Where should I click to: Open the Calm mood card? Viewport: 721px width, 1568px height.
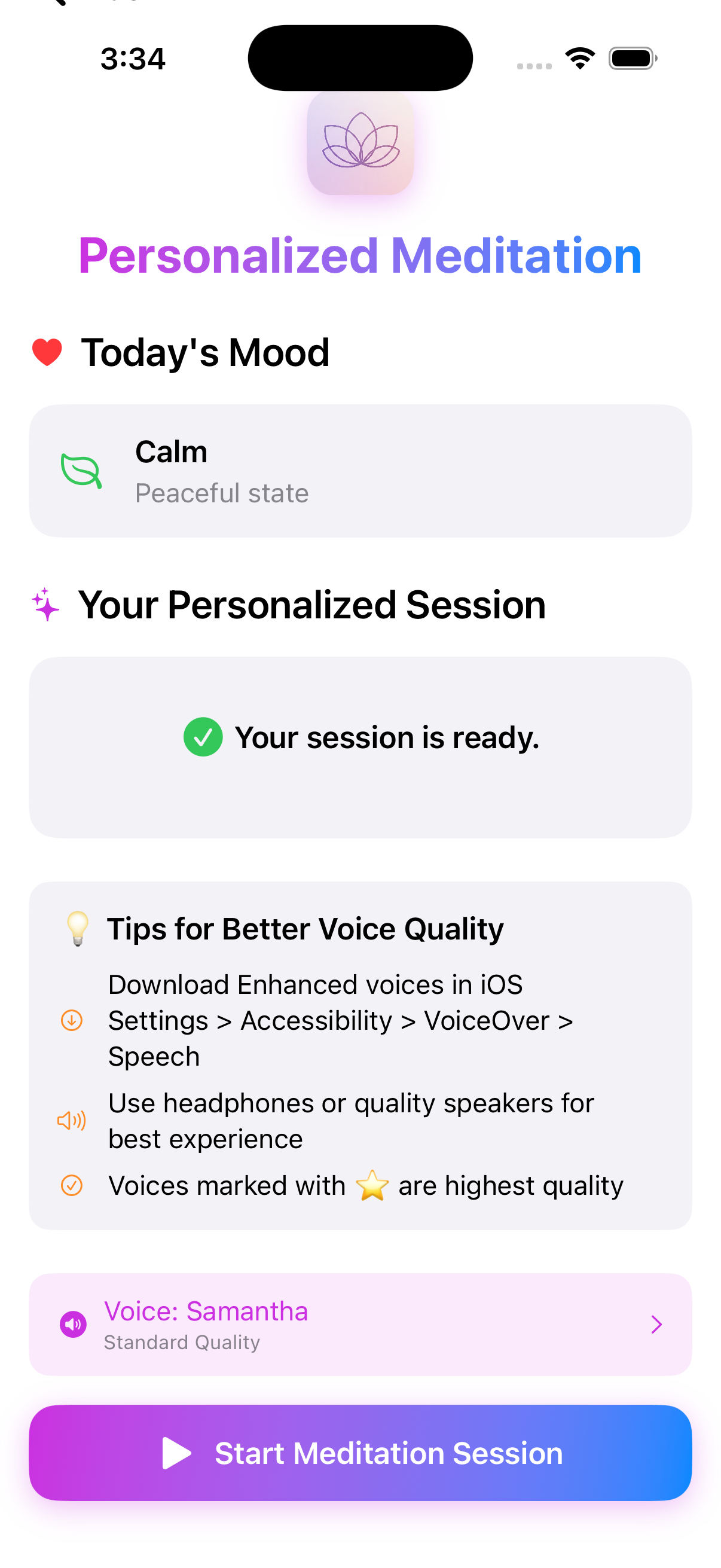(360, 471)
